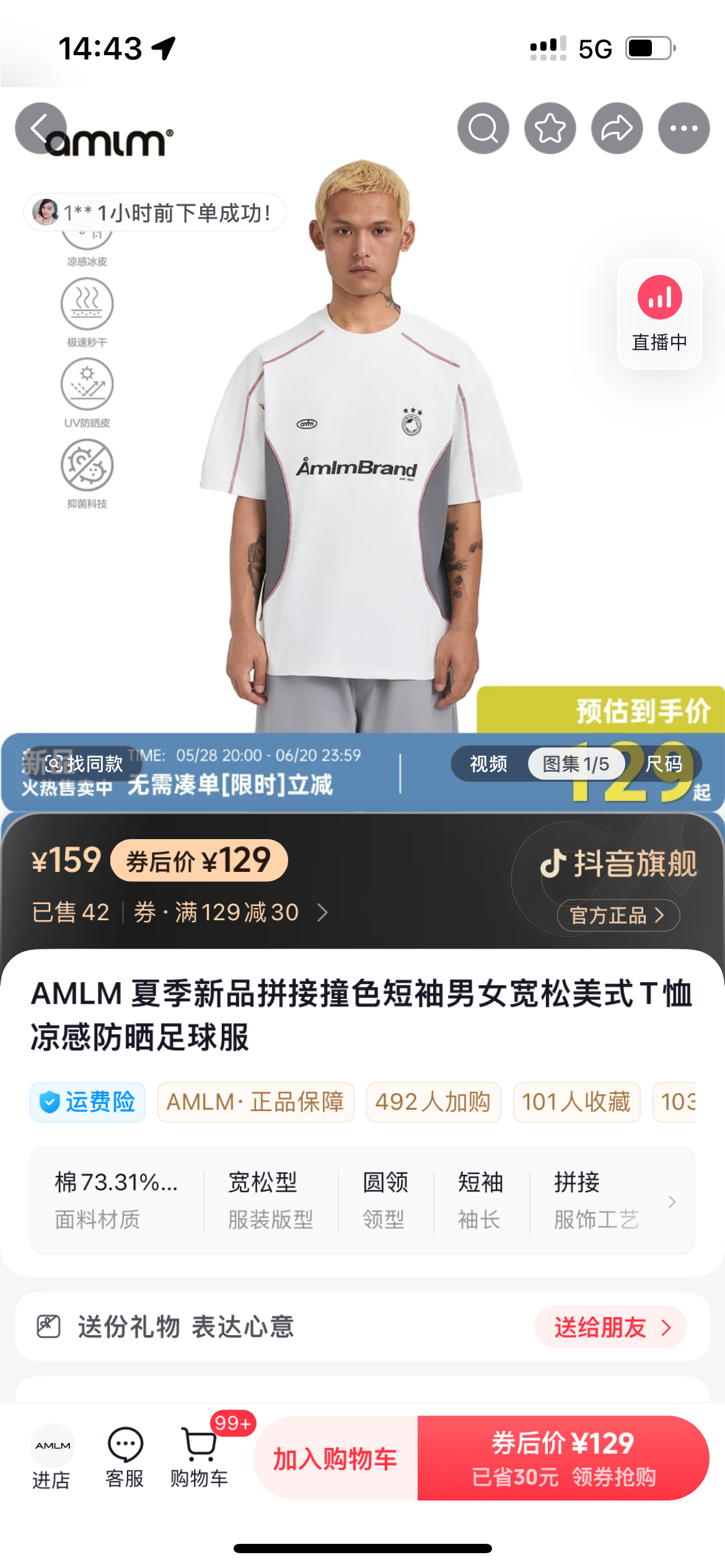Go back to the previous page

(x=40, y=128)
